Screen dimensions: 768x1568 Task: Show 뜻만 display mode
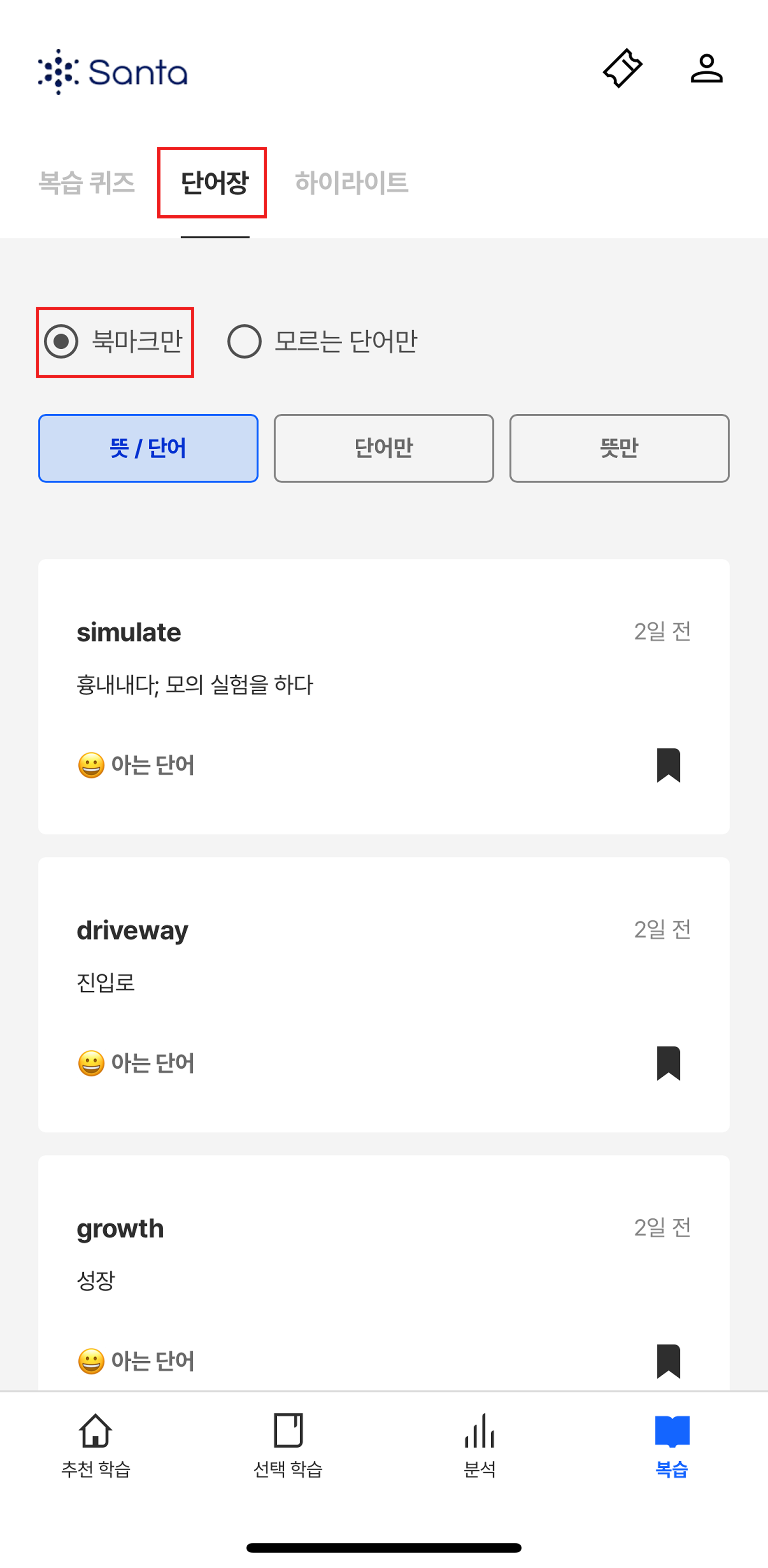(x=619, y=448)
